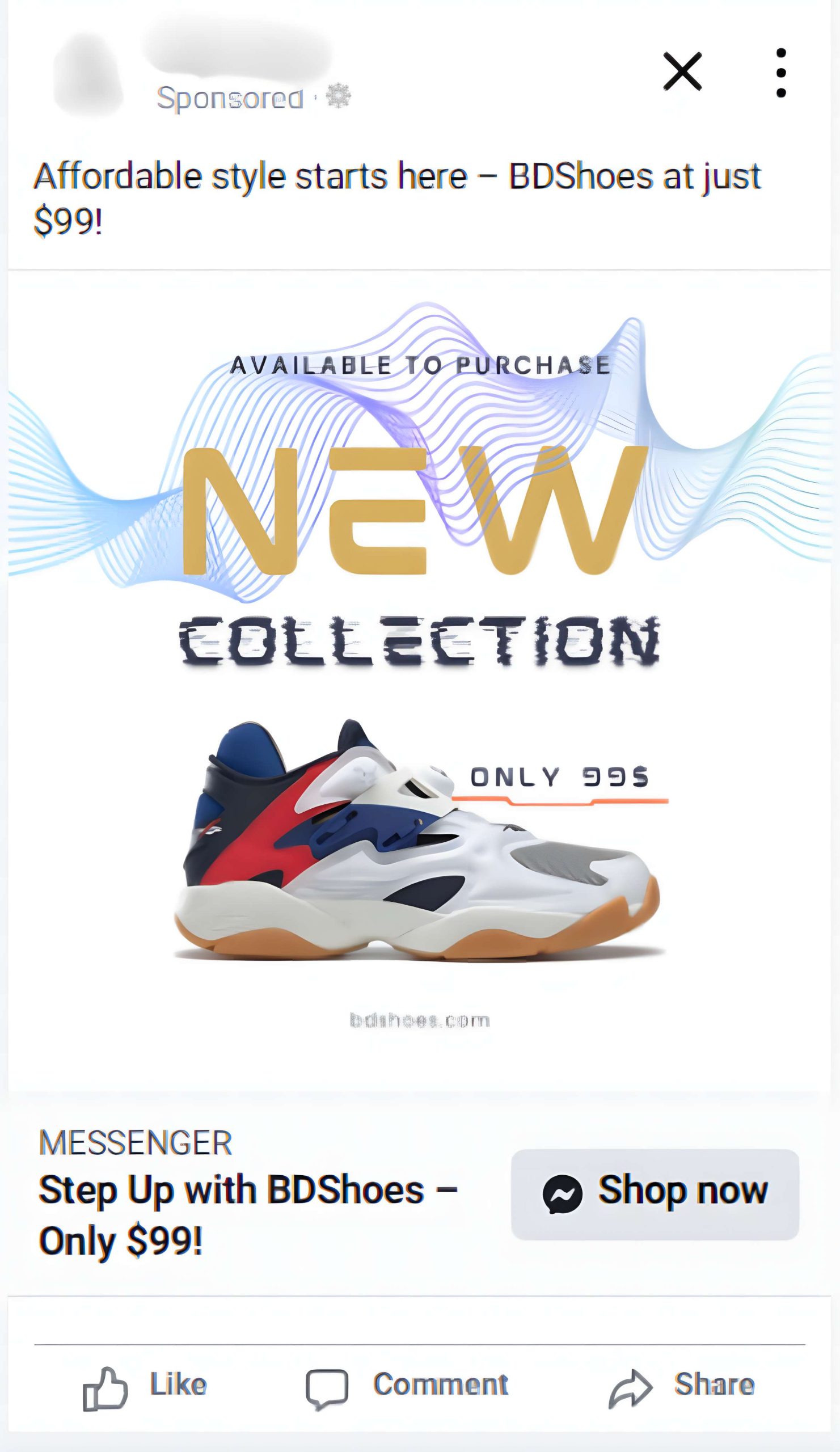Comment on the BDShoes post
The width and height of the screenshot is (840, 1452).
click(407, 1385)
